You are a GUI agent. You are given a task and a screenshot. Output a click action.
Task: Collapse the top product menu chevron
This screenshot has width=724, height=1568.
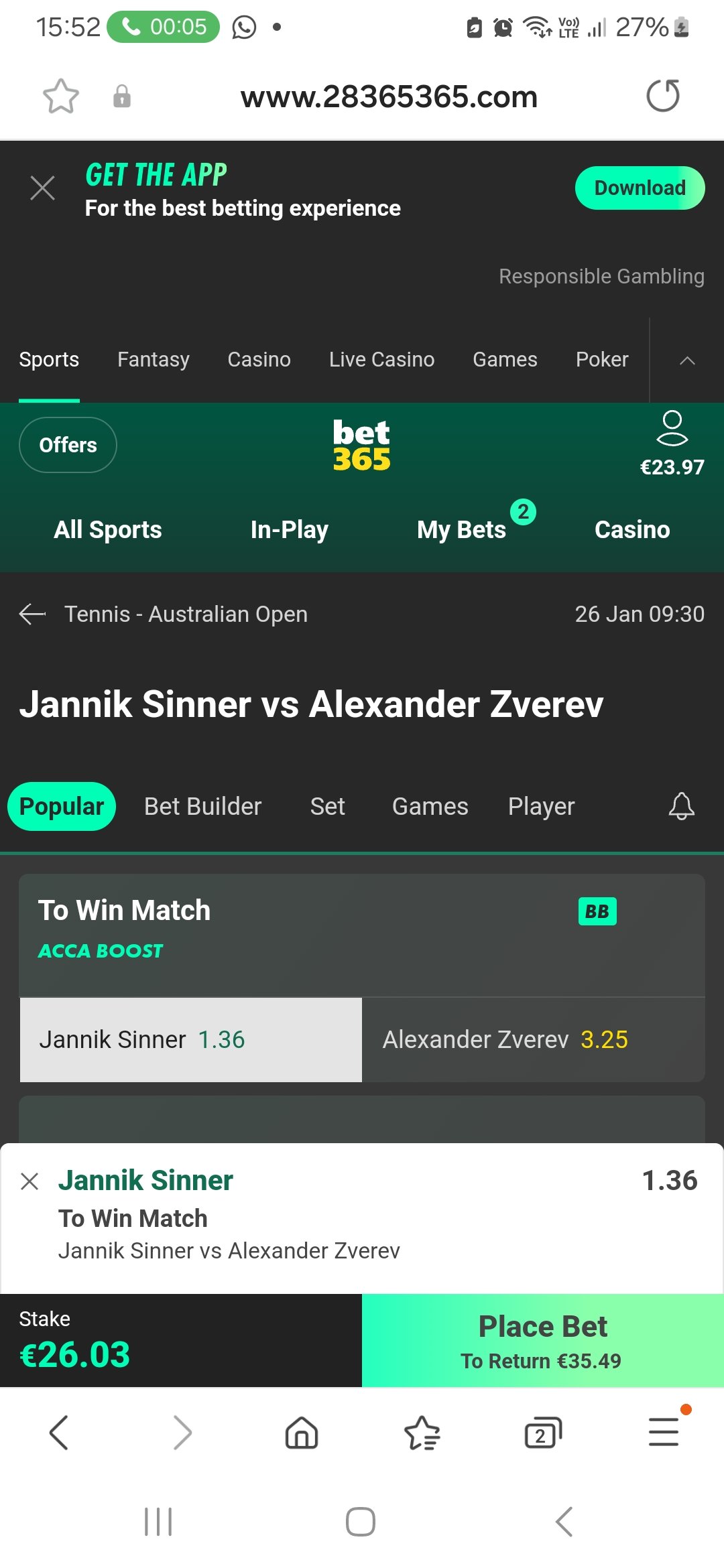687,361
